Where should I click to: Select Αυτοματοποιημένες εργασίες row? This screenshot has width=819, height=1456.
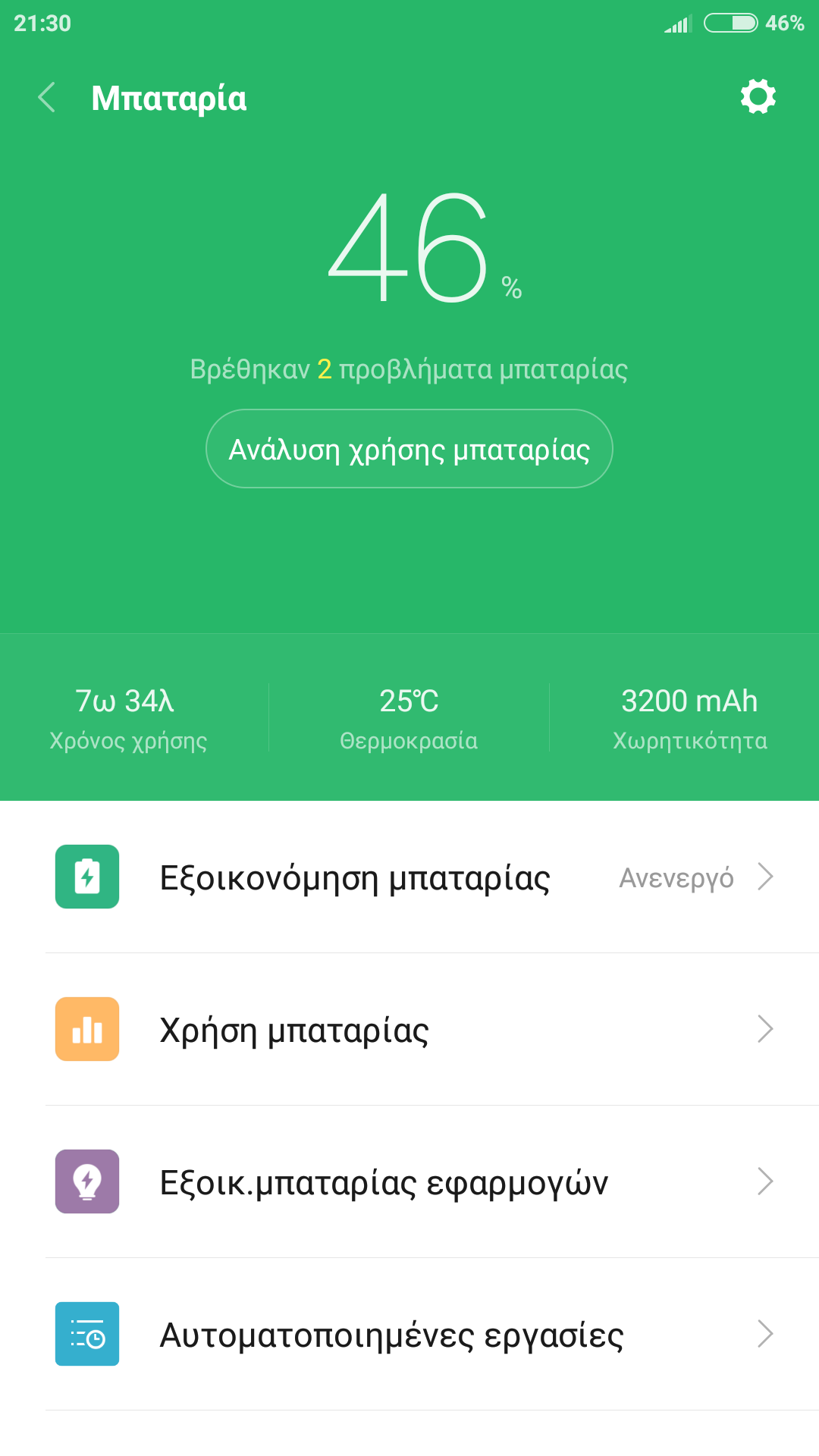(409, 1335)
